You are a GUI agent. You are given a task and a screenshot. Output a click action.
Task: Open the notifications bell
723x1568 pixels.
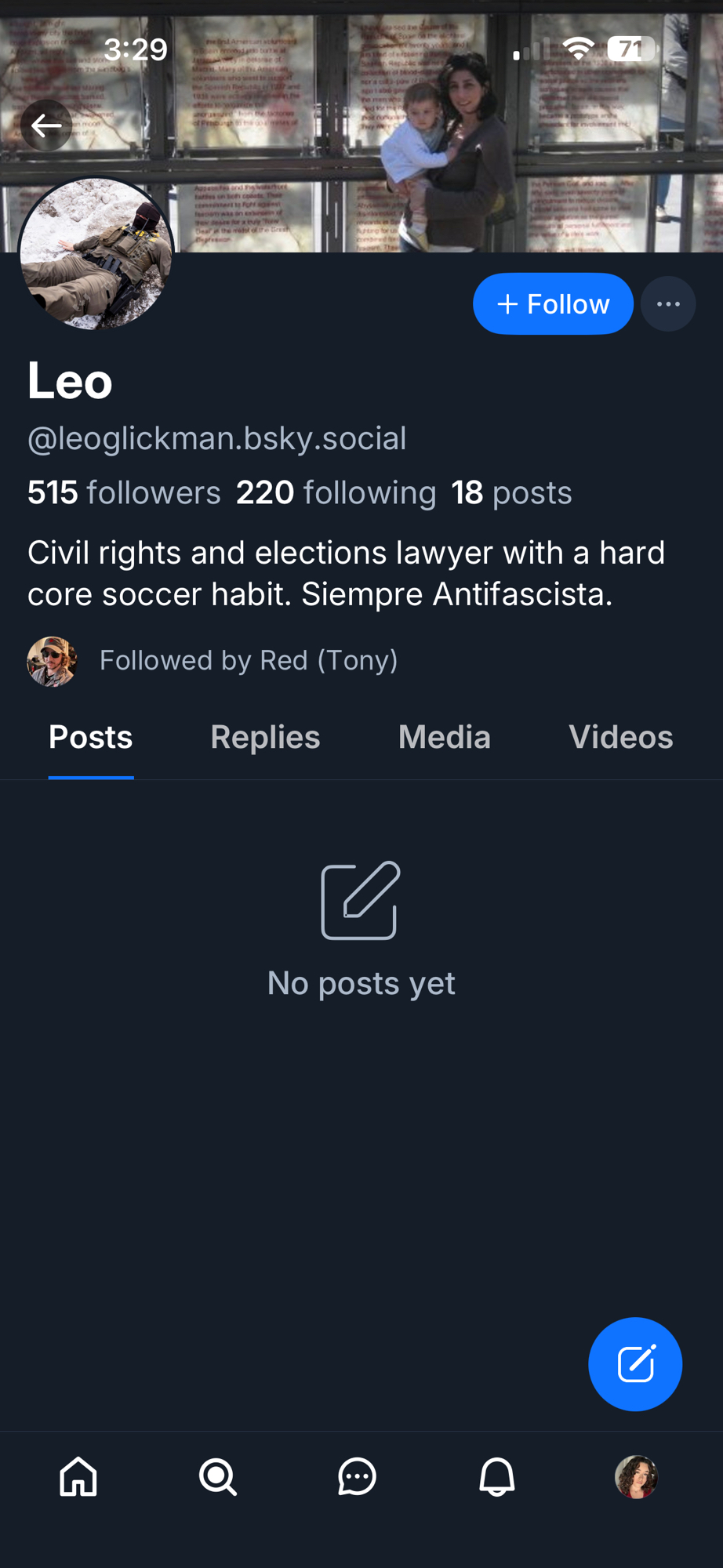(496, 1477)
